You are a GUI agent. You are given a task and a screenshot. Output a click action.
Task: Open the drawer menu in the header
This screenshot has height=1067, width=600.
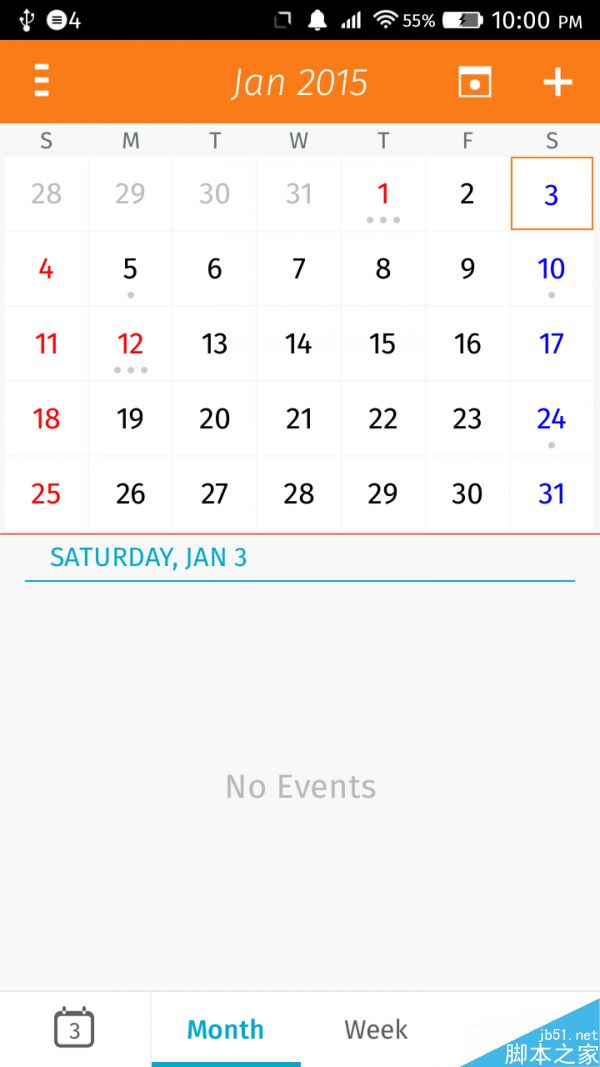click(42, 81)
